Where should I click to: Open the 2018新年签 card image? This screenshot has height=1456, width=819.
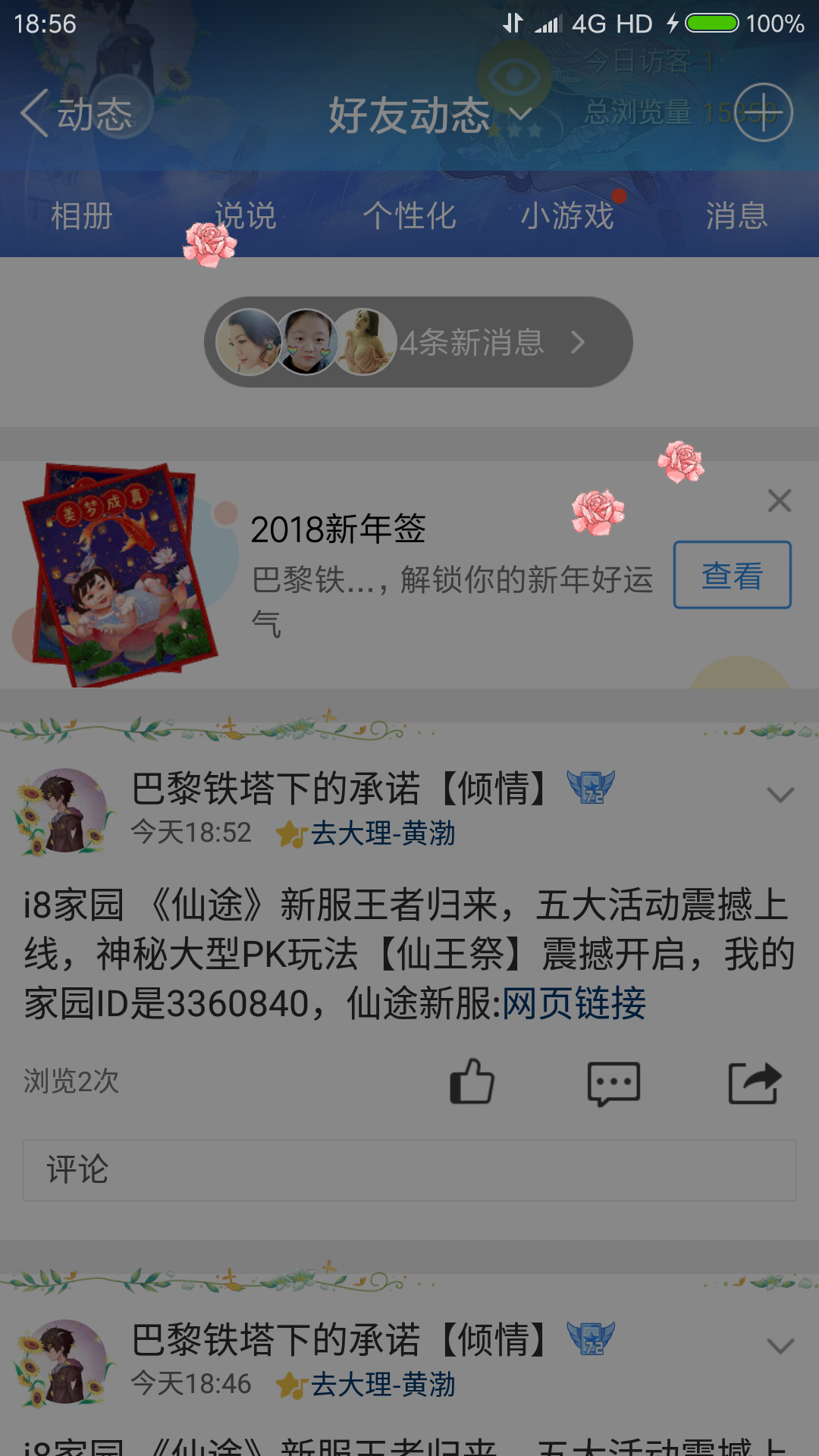[120, 575]
